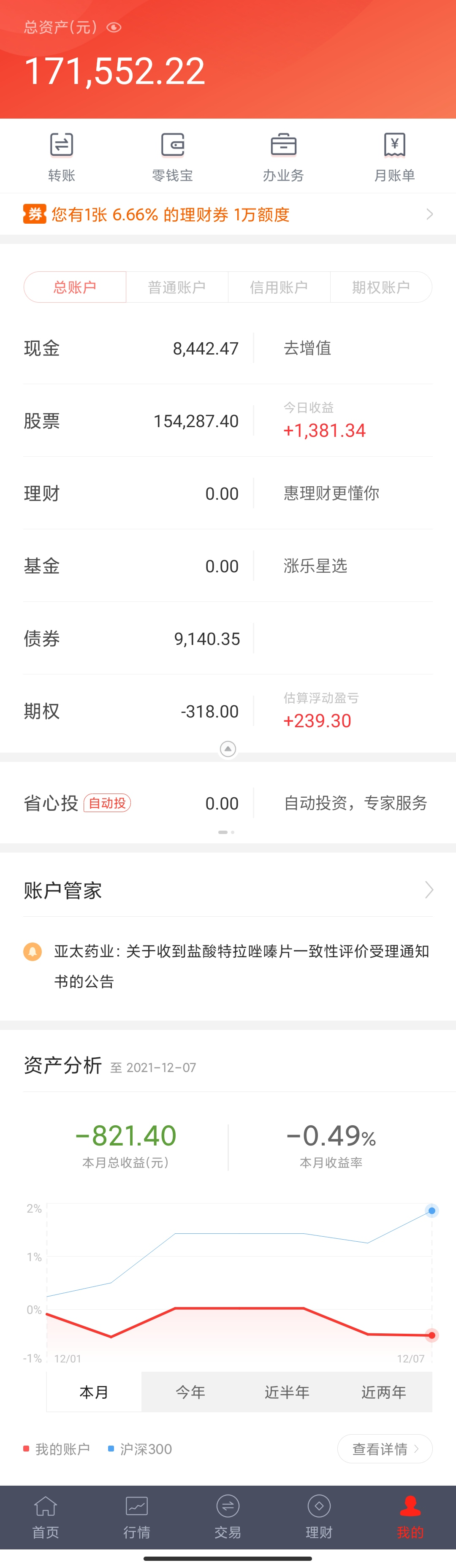Open the 股票 holdings row
Viewport: 456px width, 1568px height.
tap(131, 421)
